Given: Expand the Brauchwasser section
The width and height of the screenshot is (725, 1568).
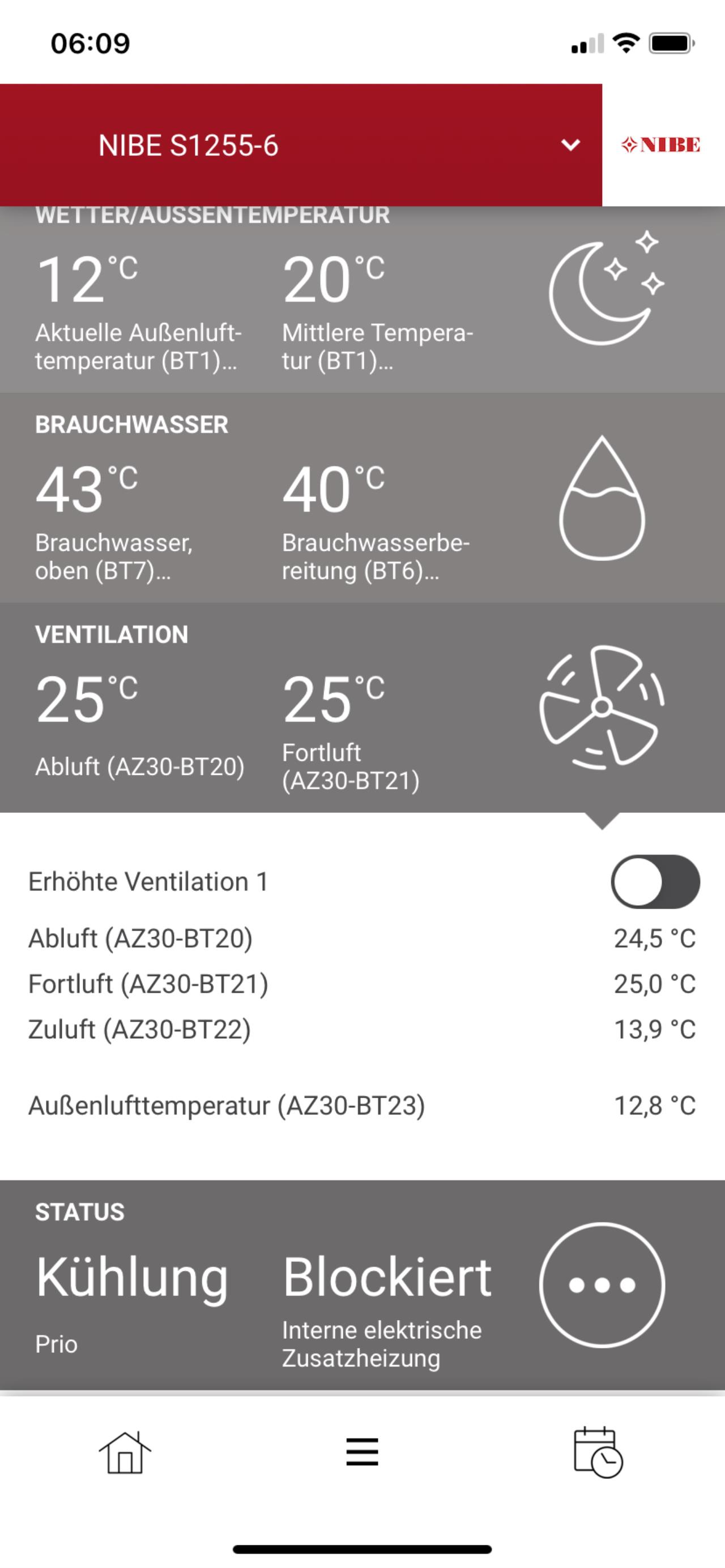Looking at the screenshot, I should (362, 498).
